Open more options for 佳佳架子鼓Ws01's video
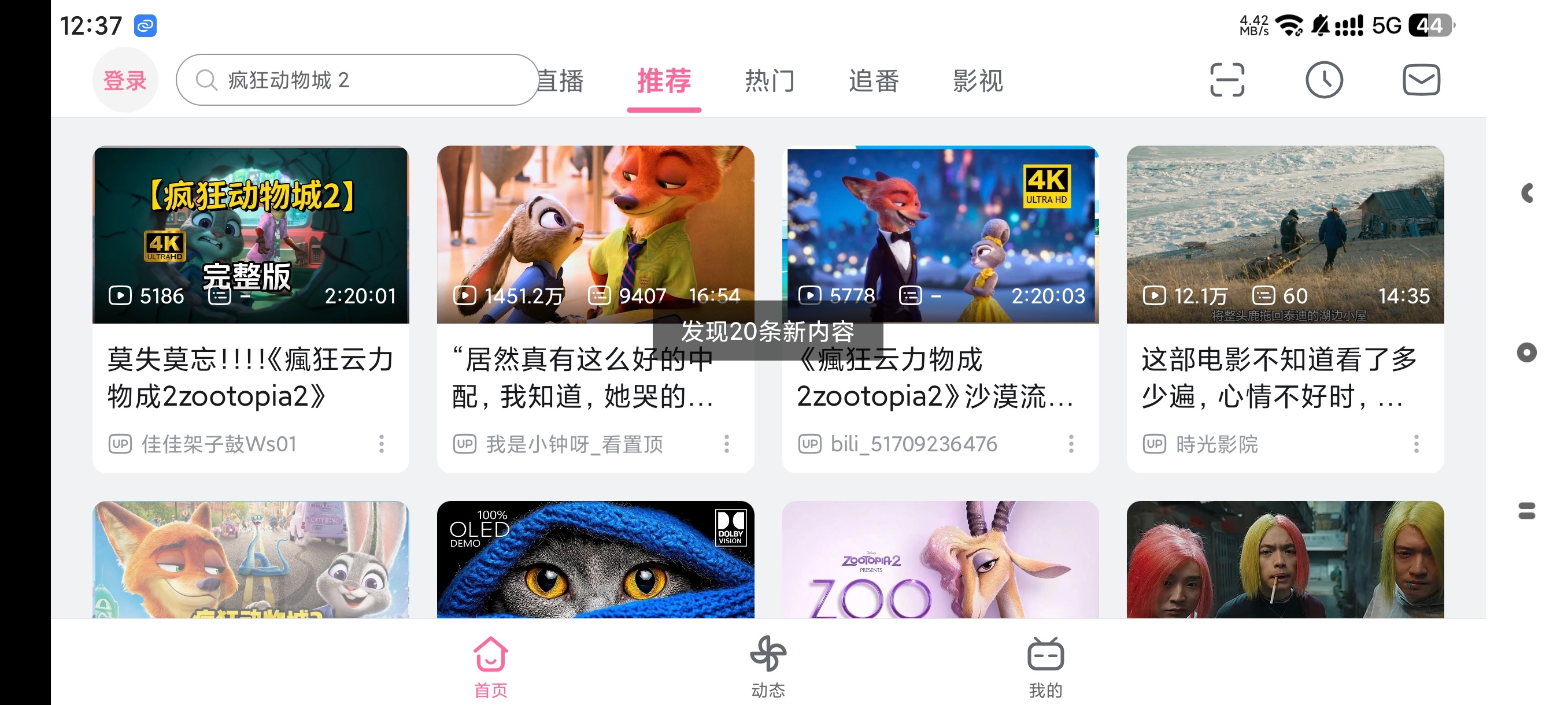The image size is (1568, 705). [382, 444]
